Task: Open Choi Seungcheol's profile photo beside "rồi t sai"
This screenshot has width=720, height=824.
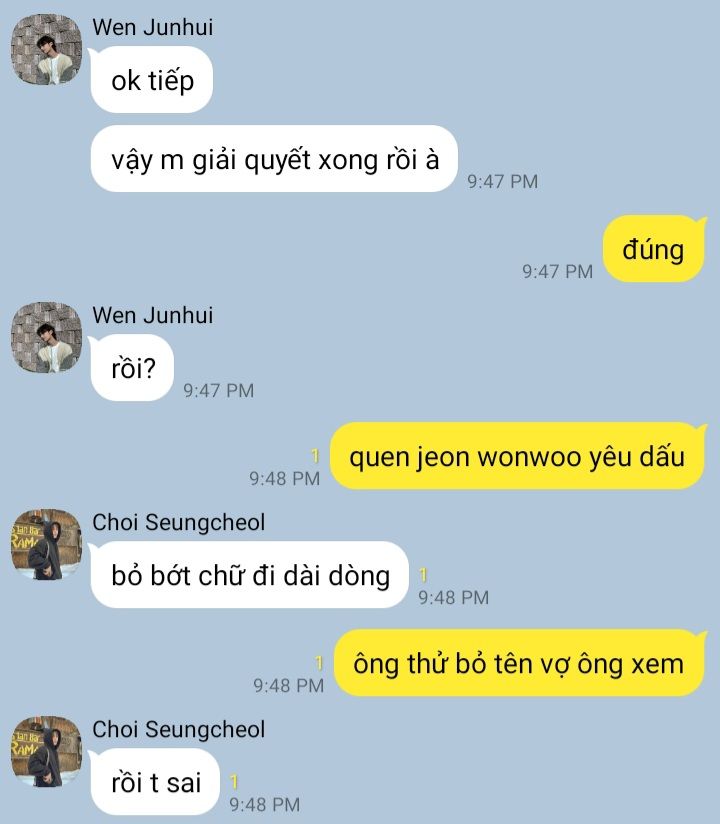Action: 46,751
